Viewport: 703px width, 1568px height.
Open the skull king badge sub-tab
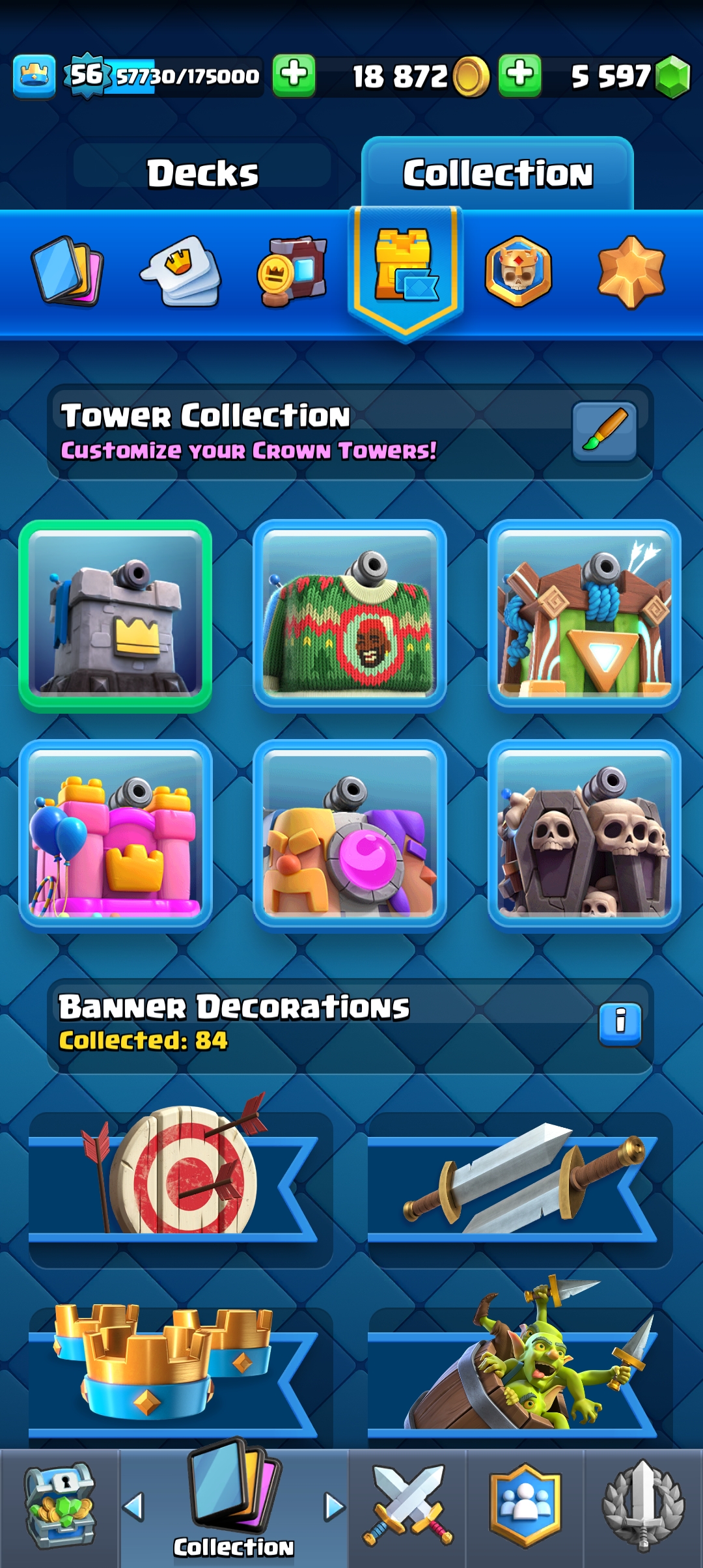pyautogui.click(x=518, y=272)
